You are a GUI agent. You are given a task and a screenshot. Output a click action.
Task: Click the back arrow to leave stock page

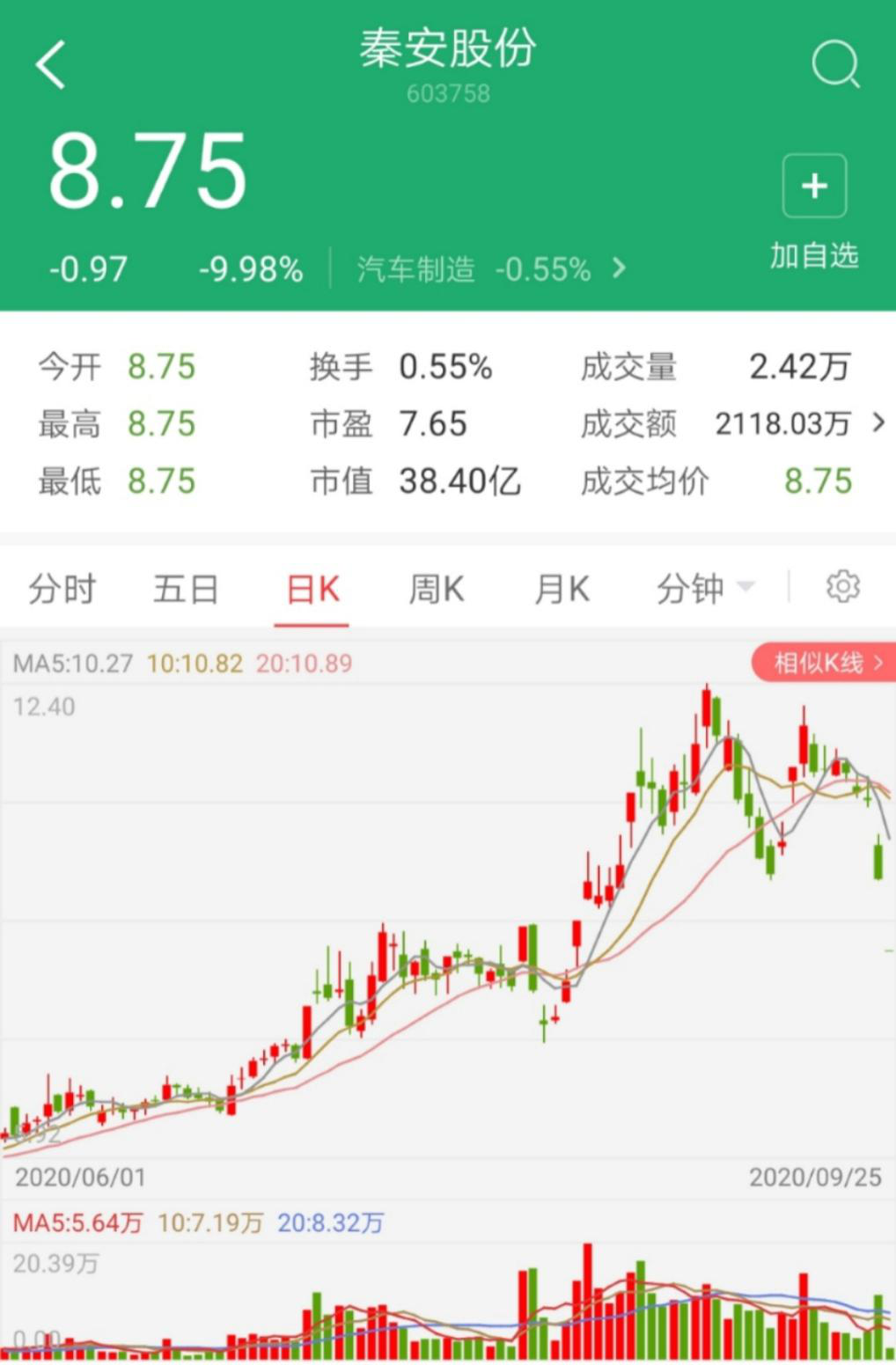click(x=50, y=63)
